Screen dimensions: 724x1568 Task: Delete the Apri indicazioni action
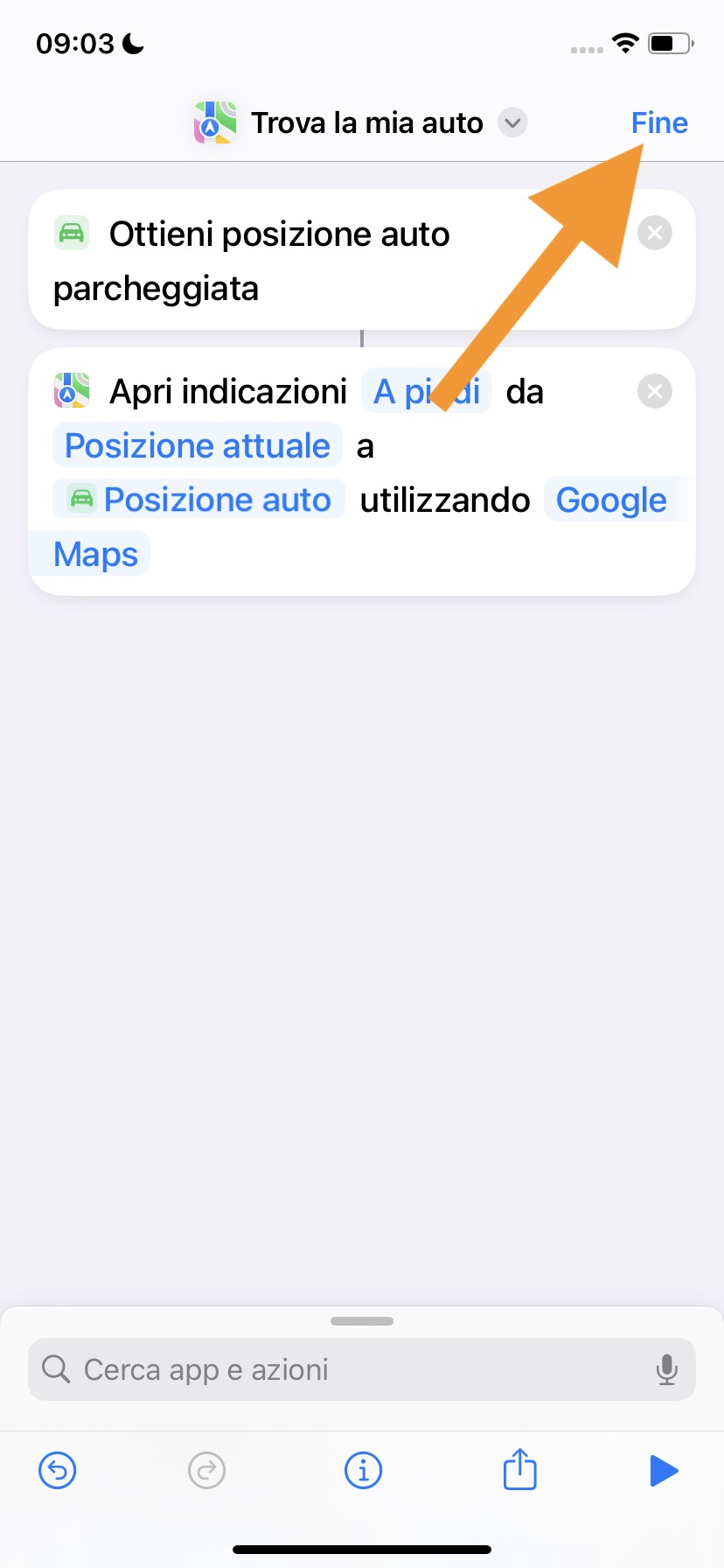pos(654,391)
